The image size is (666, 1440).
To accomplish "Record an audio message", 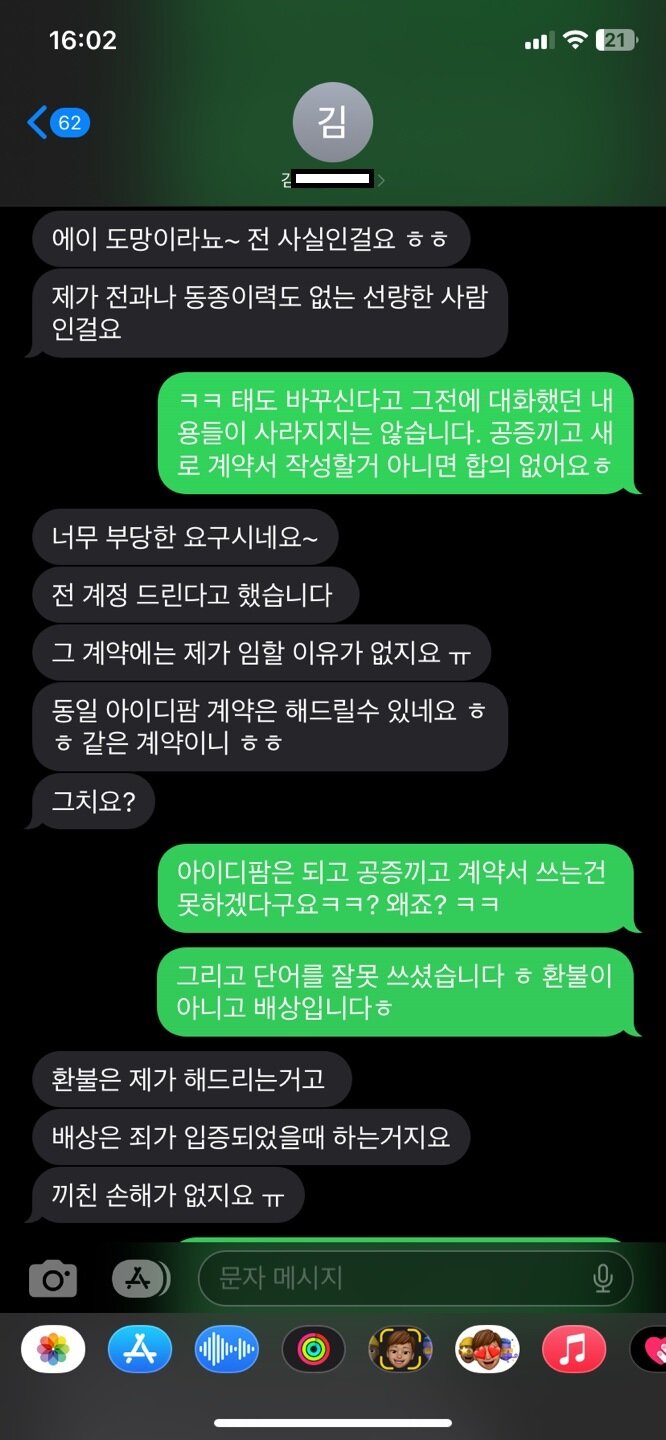I will 226,1350.
